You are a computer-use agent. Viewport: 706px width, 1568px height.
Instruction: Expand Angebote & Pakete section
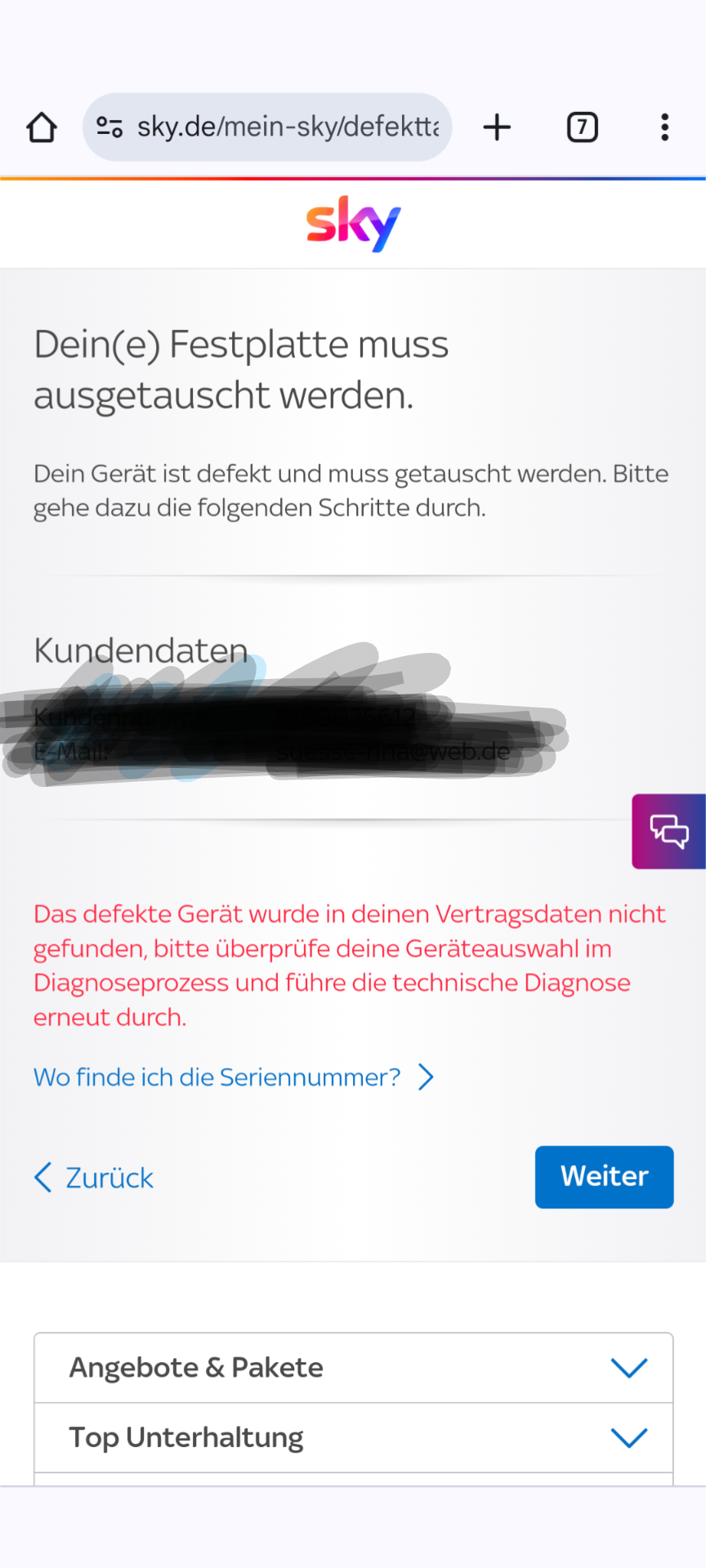354,1368
